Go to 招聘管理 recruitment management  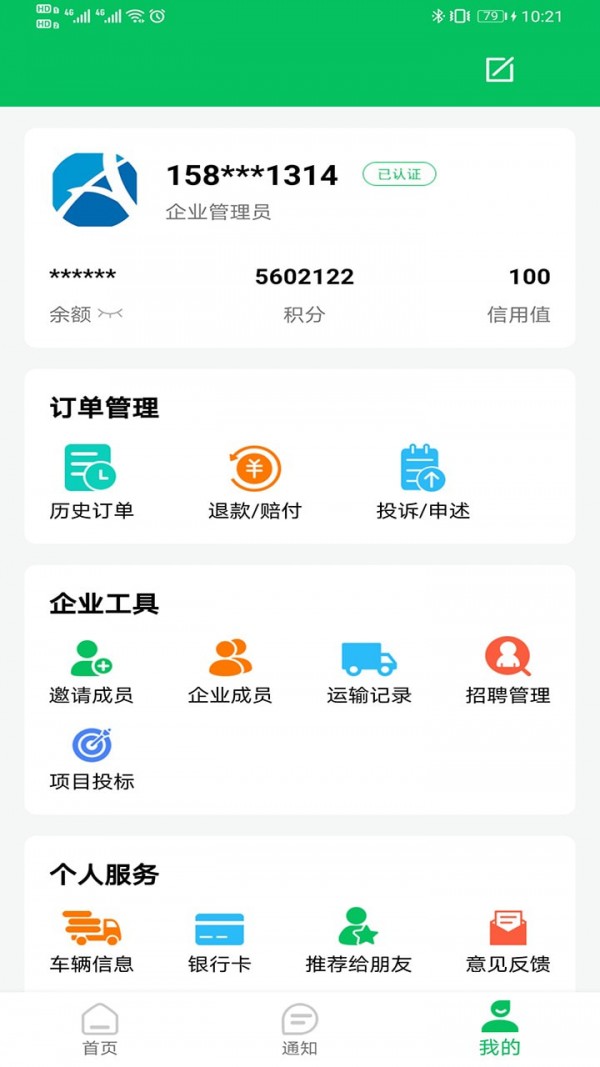[x=507, y=672]
